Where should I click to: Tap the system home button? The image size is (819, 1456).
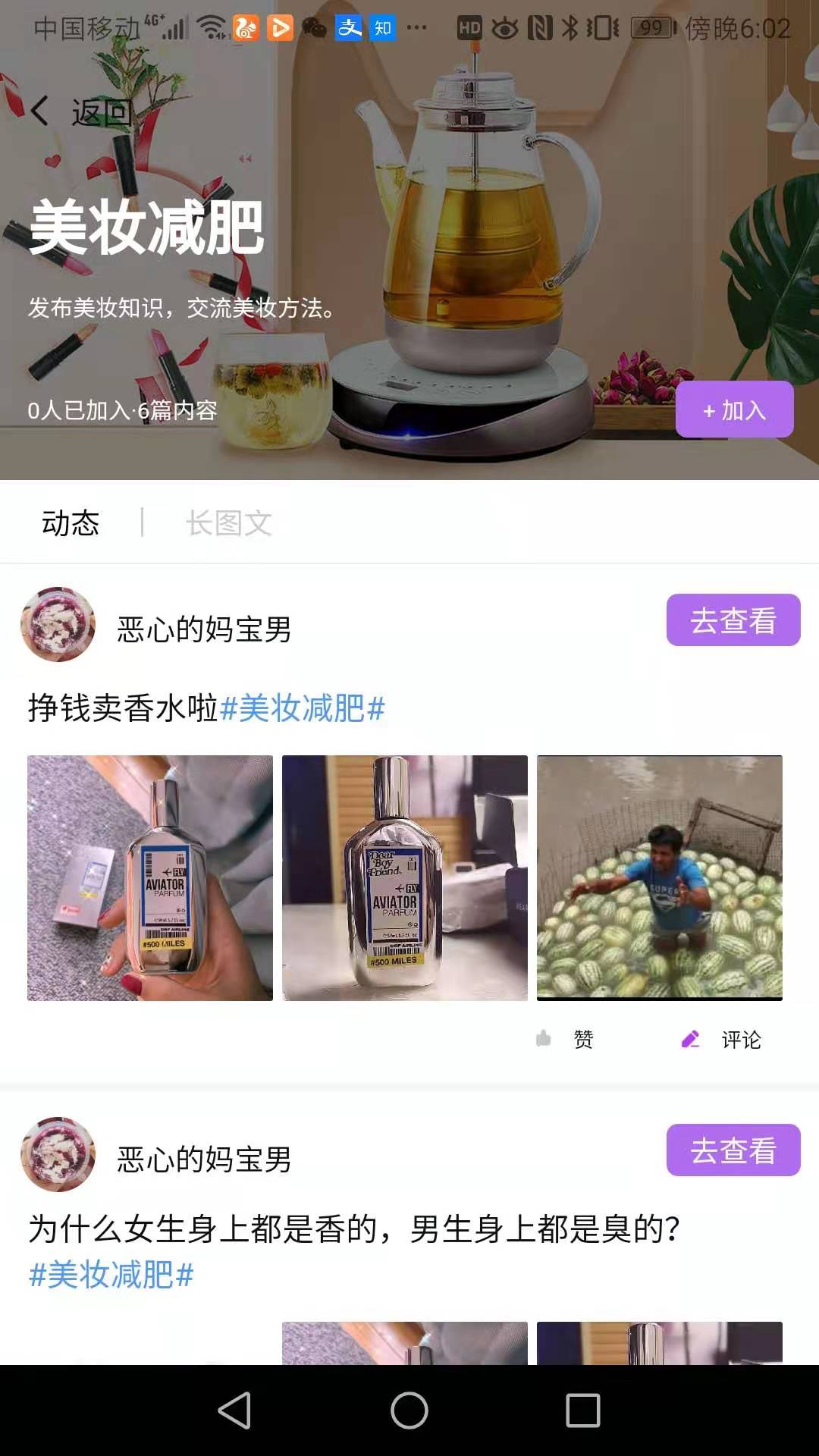pyautogui.click(x=409, y=1410)
